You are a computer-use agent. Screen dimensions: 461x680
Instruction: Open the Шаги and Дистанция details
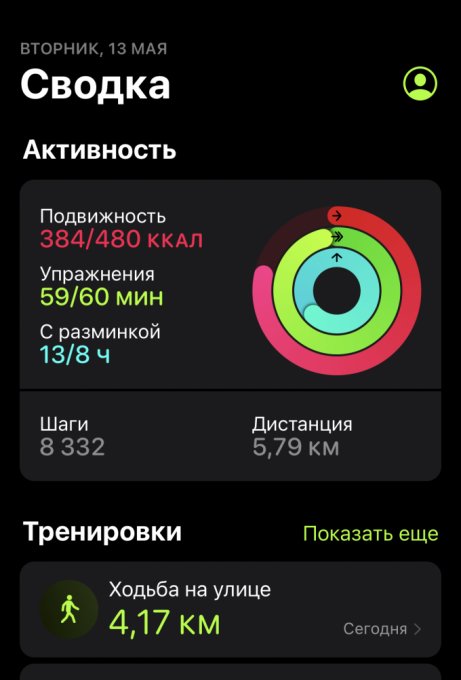click(230, 436)
